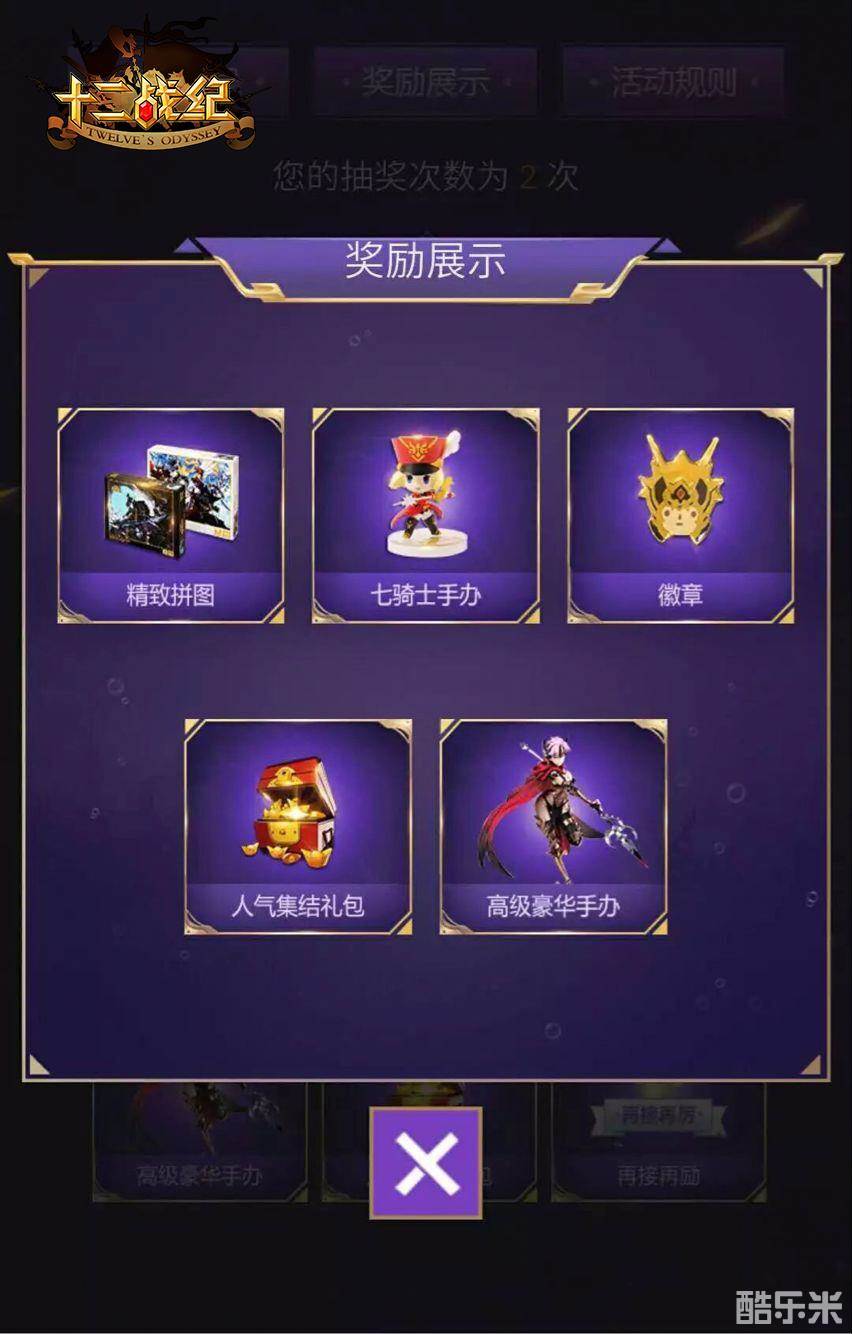View the 徽章 reward tile

(x=681, y=516)
